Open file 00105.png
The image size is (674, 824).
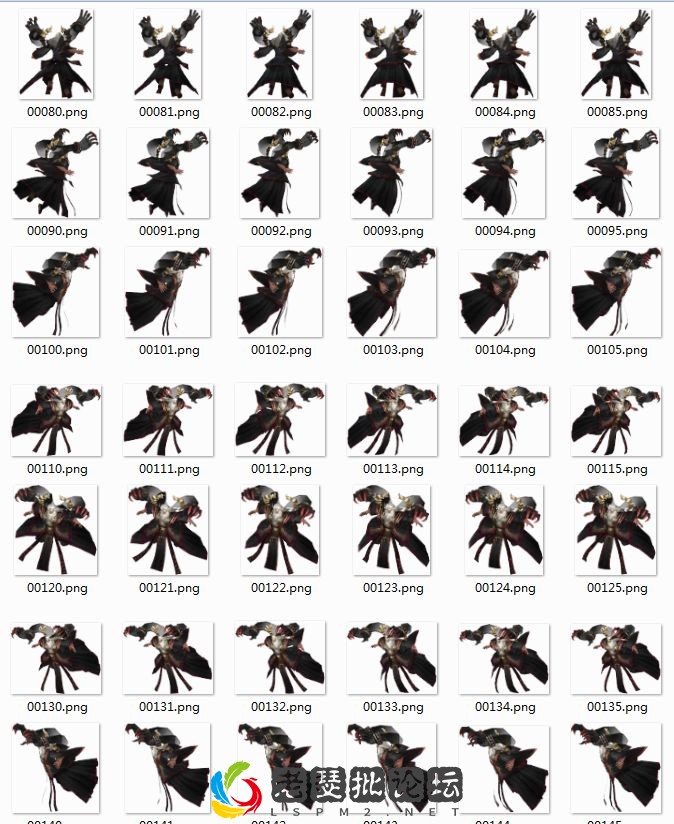click(x=616, y=292)
